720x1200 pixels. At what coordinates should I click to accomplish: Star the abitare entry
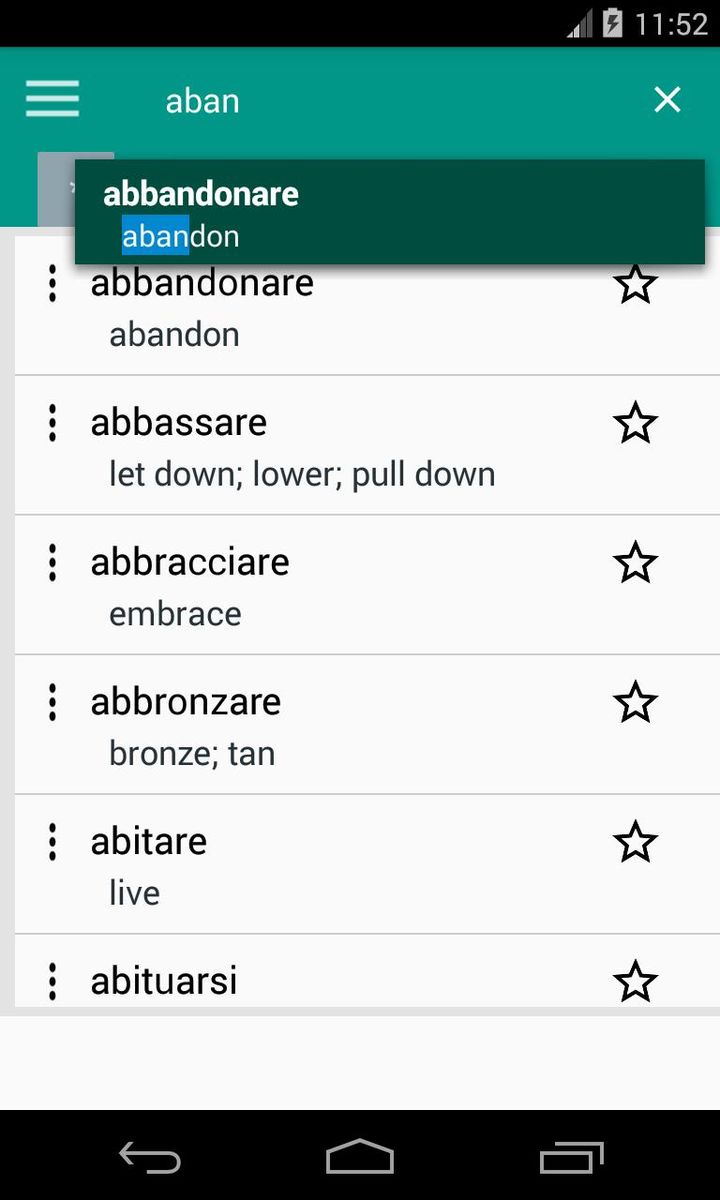pyautogui.click(x=635, y=843)
